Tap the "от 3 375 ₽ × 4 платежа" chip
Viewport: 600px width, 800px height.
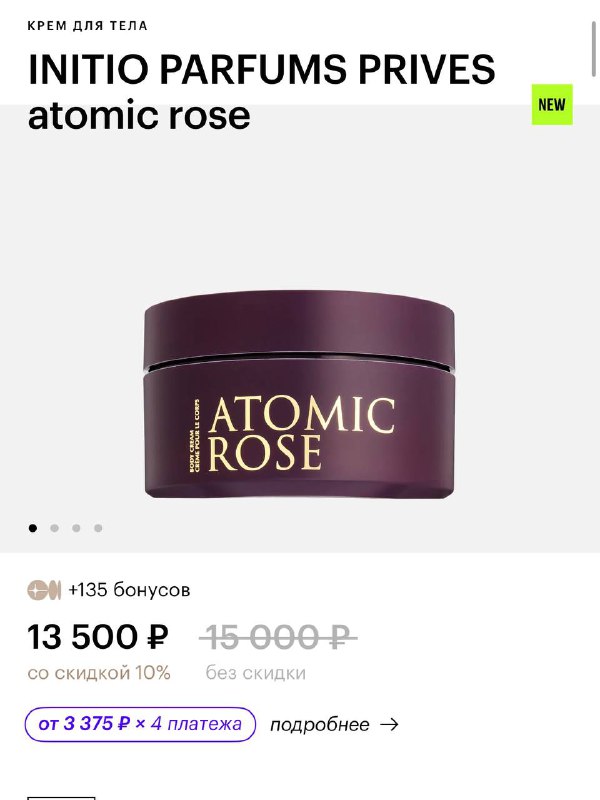(140, 724)
